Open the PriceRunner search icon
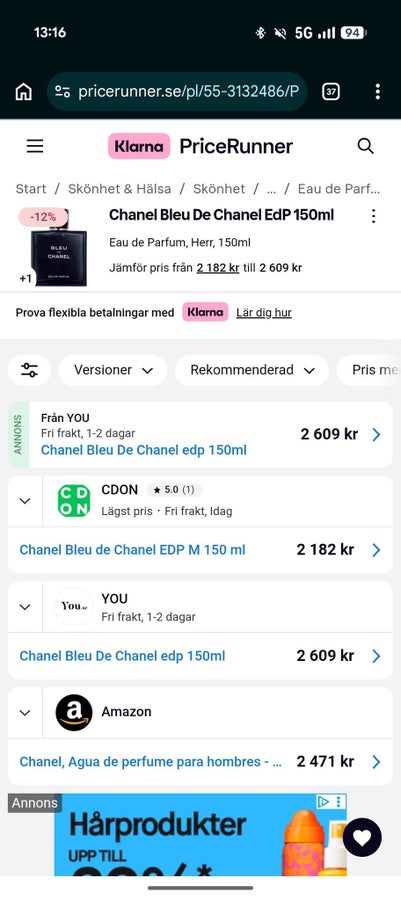This screenshot has height=900, width=401. [365, 146]
